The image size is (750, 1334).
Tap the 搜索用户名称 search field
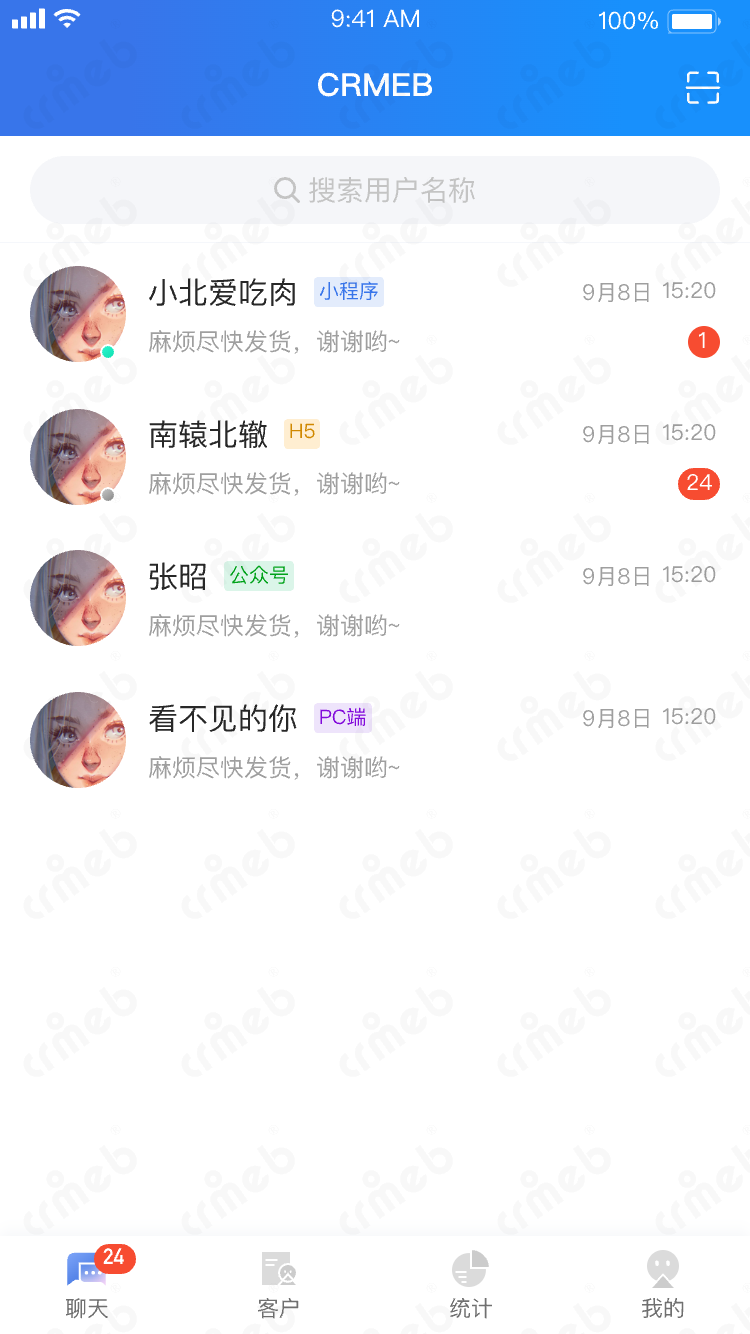click(x=375, y=190)
